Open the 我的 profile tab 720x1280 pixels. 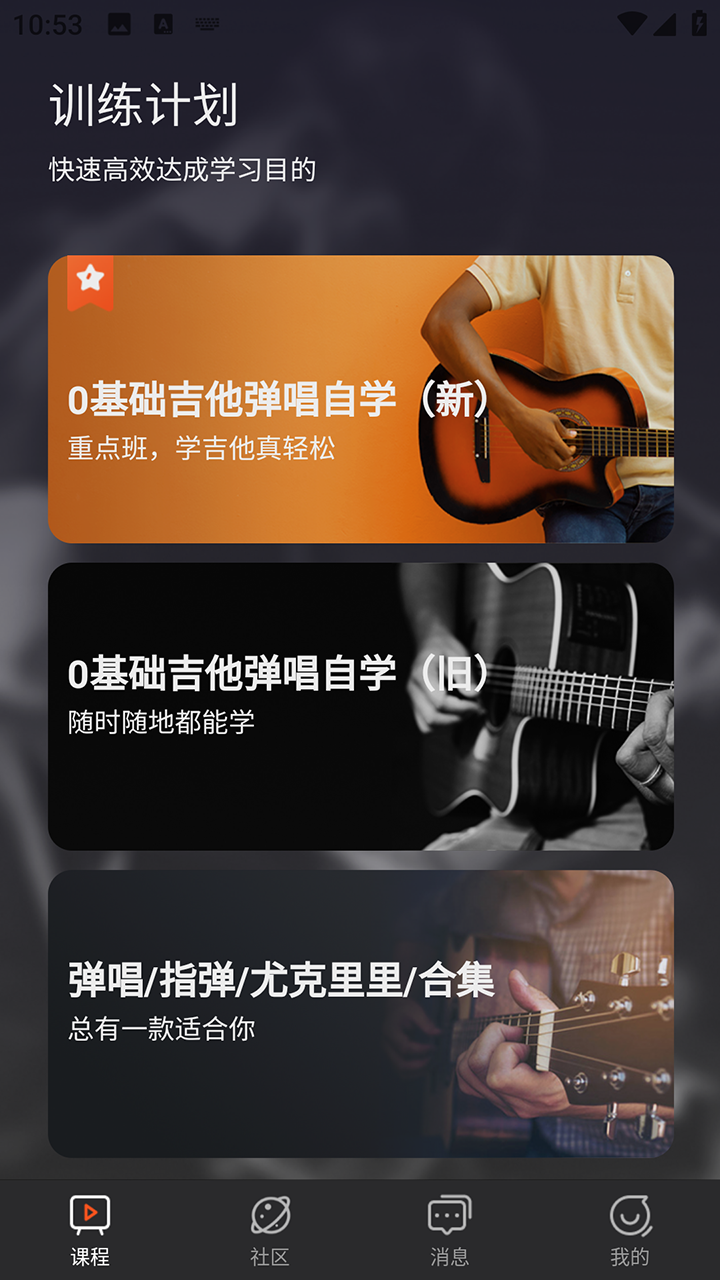click(x=629, y=1230)
